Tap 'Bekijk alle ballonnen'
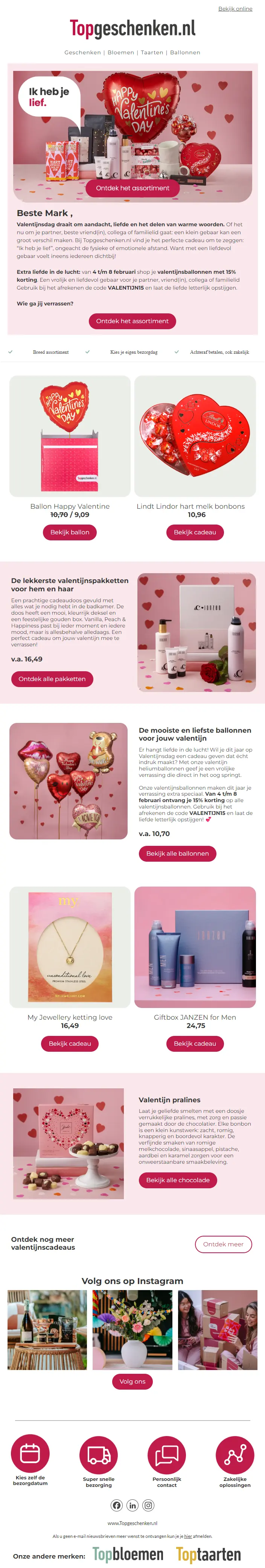Viewport: 265px width, 1568px height. pyautogui.click(x=177, y=853)
